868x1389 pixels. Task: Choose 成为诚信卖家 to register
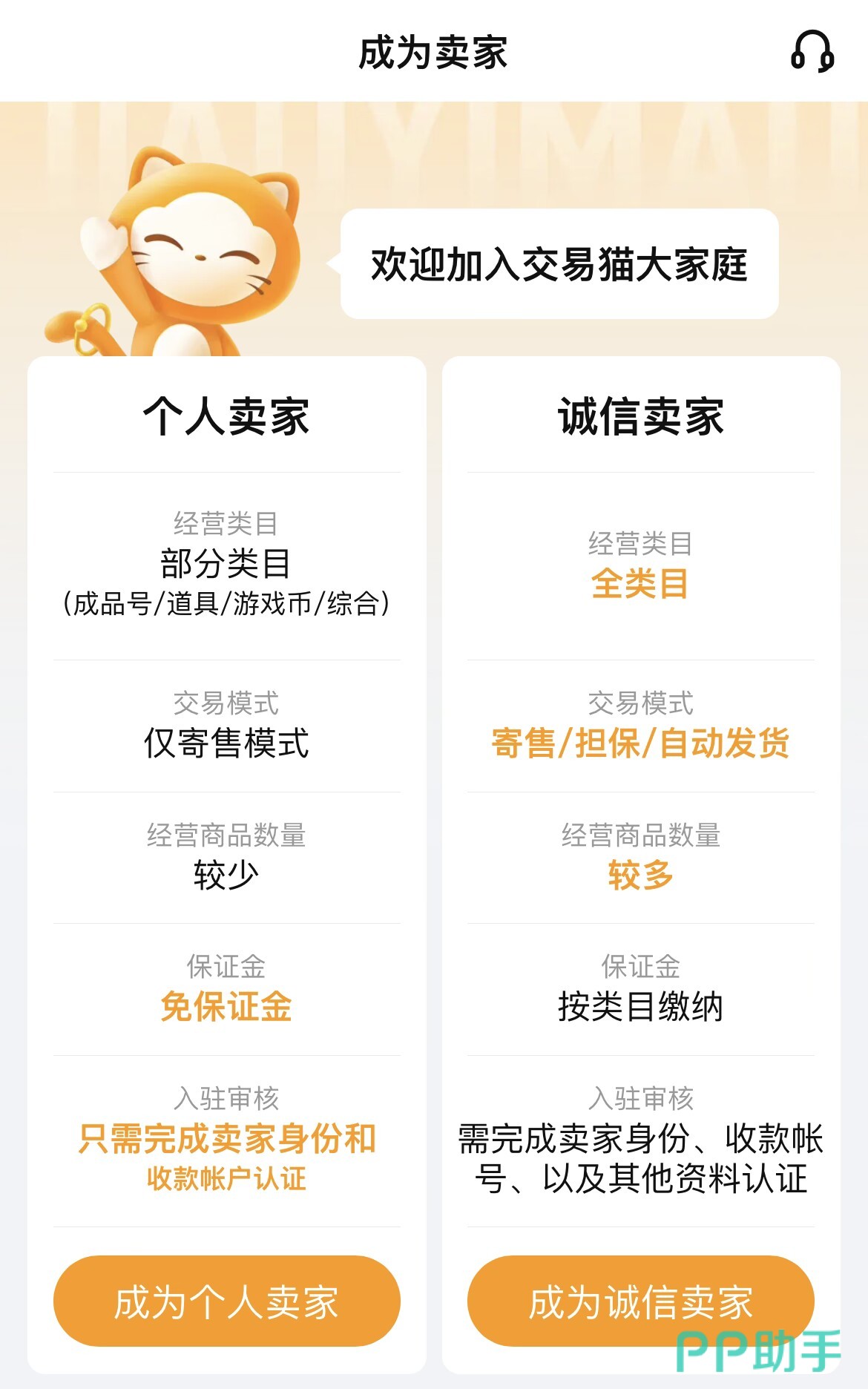(x=640, y=1301)
